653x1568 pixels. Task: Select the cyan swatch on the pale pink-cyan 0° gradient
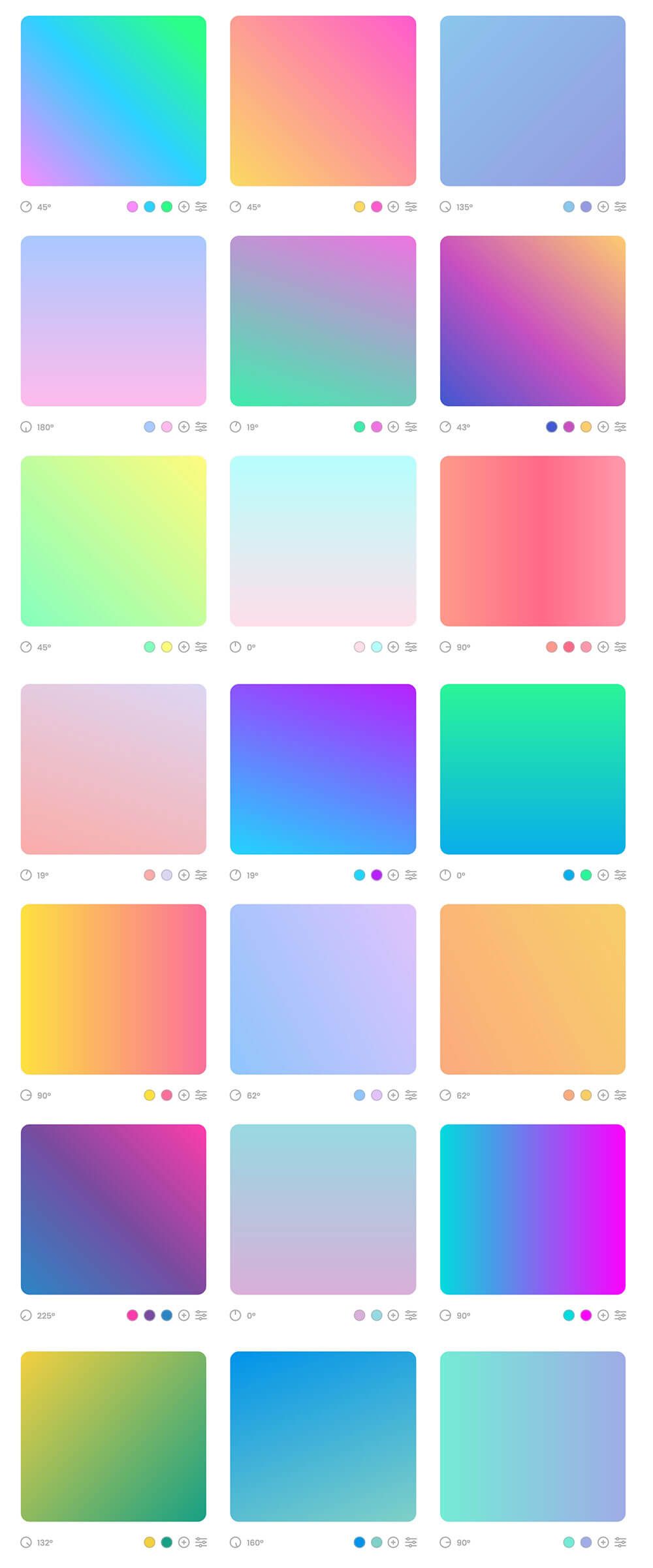(x=376, y=647)
